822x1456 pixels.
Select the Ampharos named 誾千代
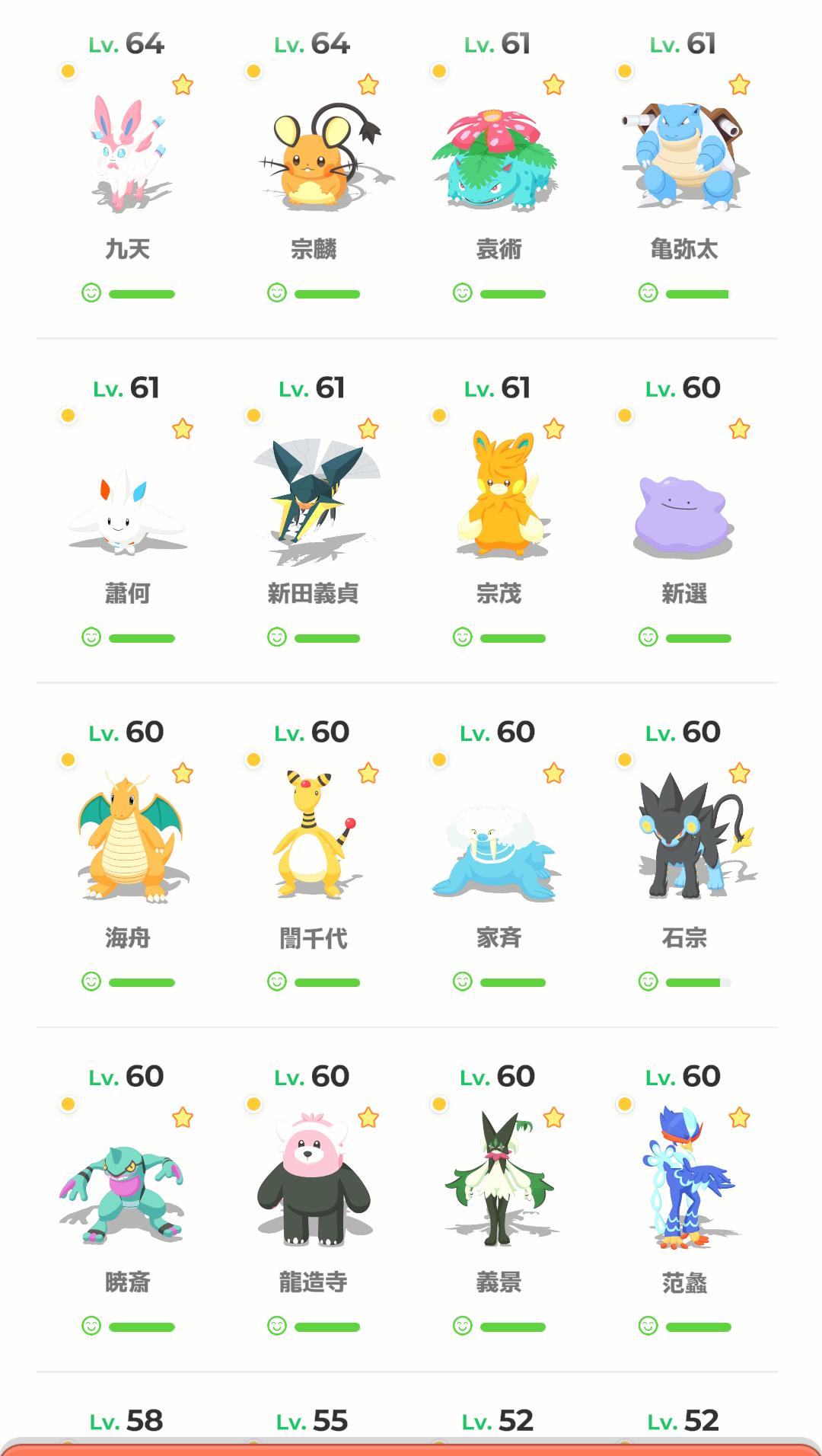click(x=313, y=838)
